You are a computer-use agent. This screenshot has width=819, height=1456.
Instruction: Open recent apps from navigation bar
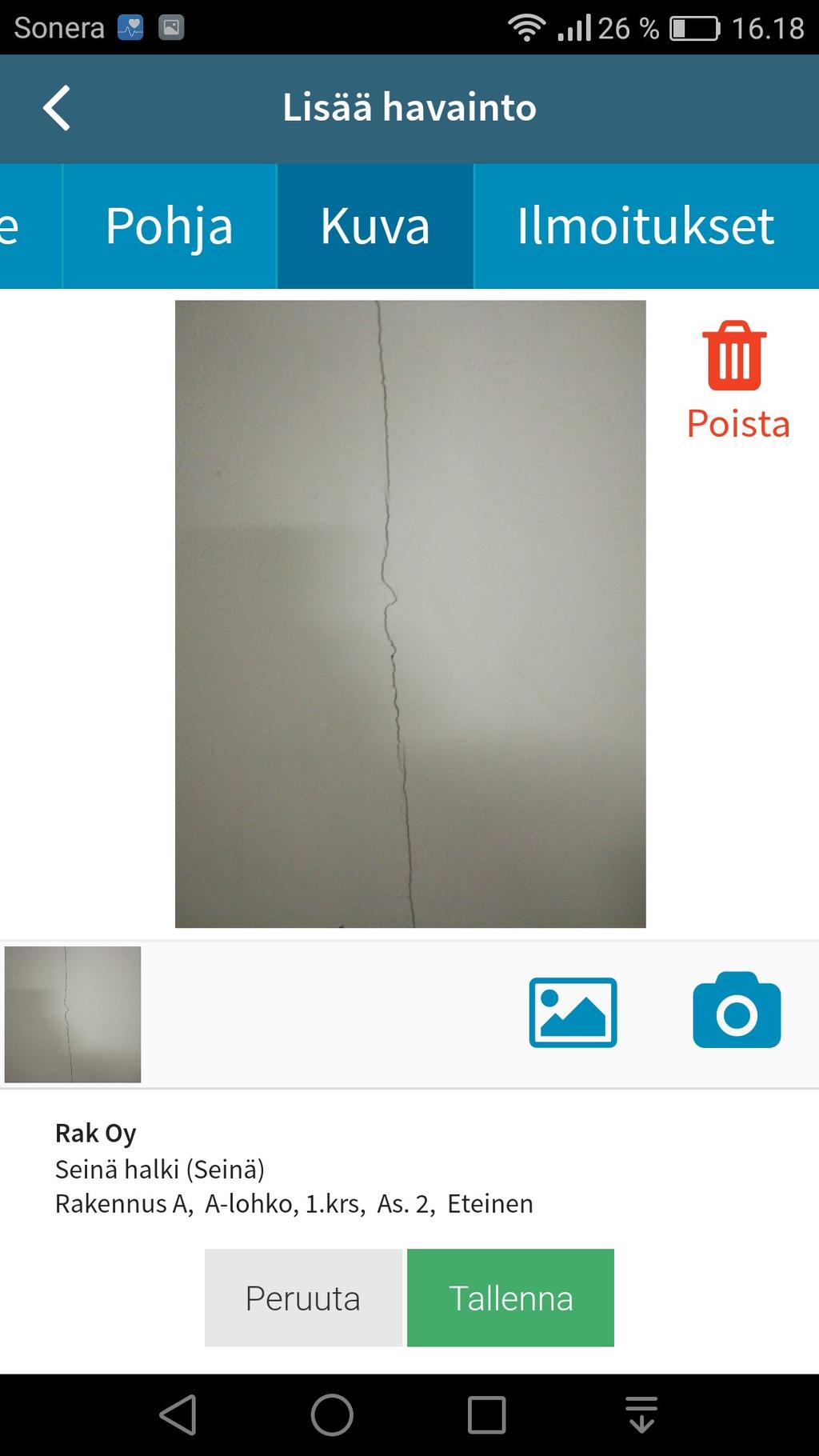(486, 1414)
